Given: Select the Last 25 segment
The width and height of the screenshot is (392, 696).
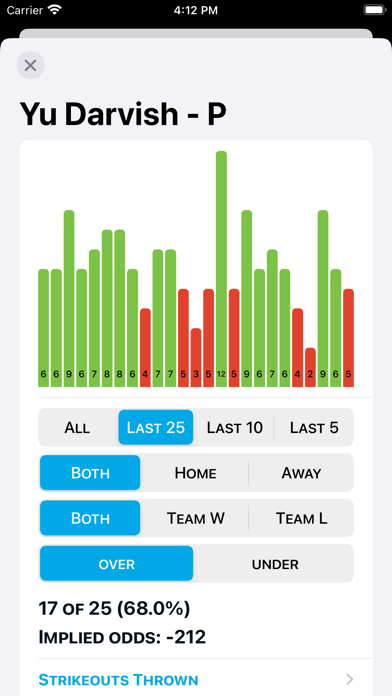Looking at the screenshot, I should [x=155, y=427].
